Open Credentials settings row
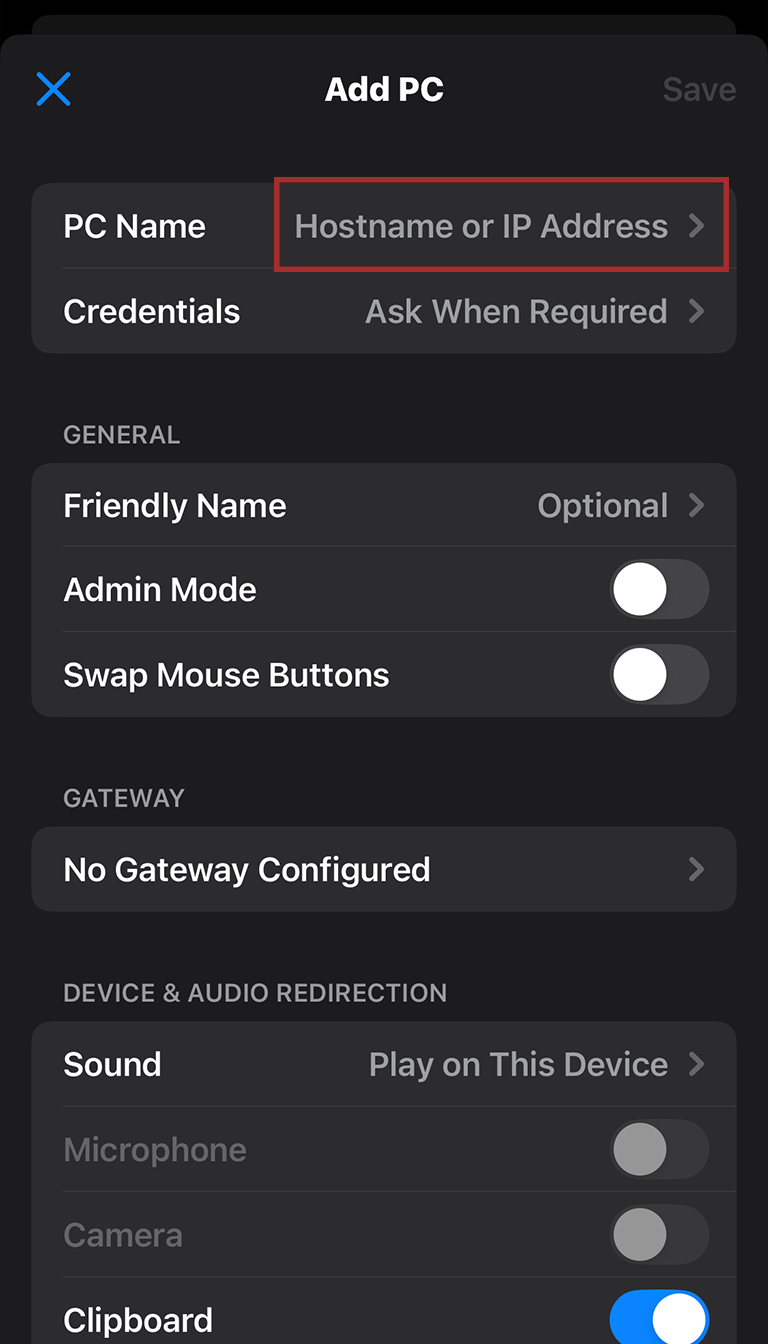The width and height of the screenshot is (768, 1344). coord(384,311)
